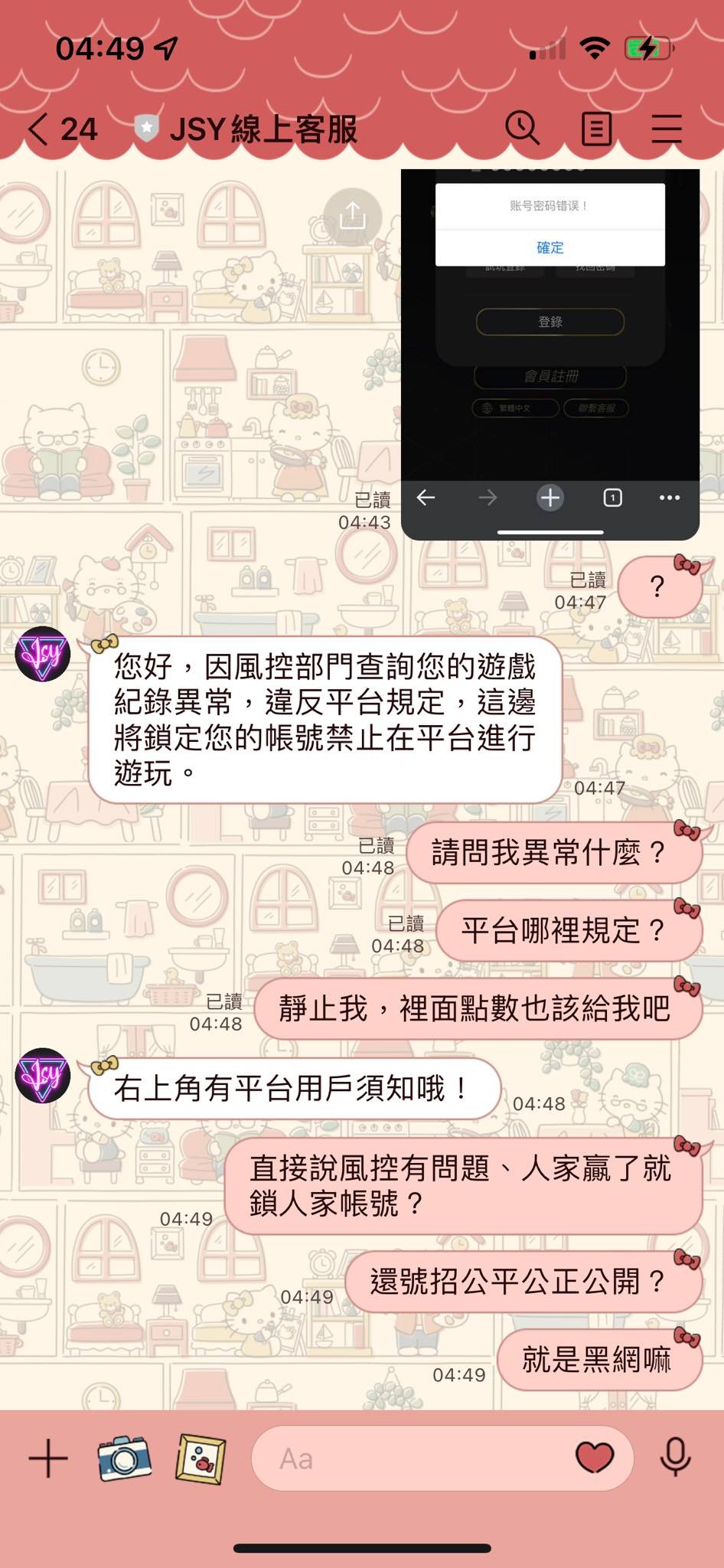View the JSY customer service avatar profile

click(43, 654)
